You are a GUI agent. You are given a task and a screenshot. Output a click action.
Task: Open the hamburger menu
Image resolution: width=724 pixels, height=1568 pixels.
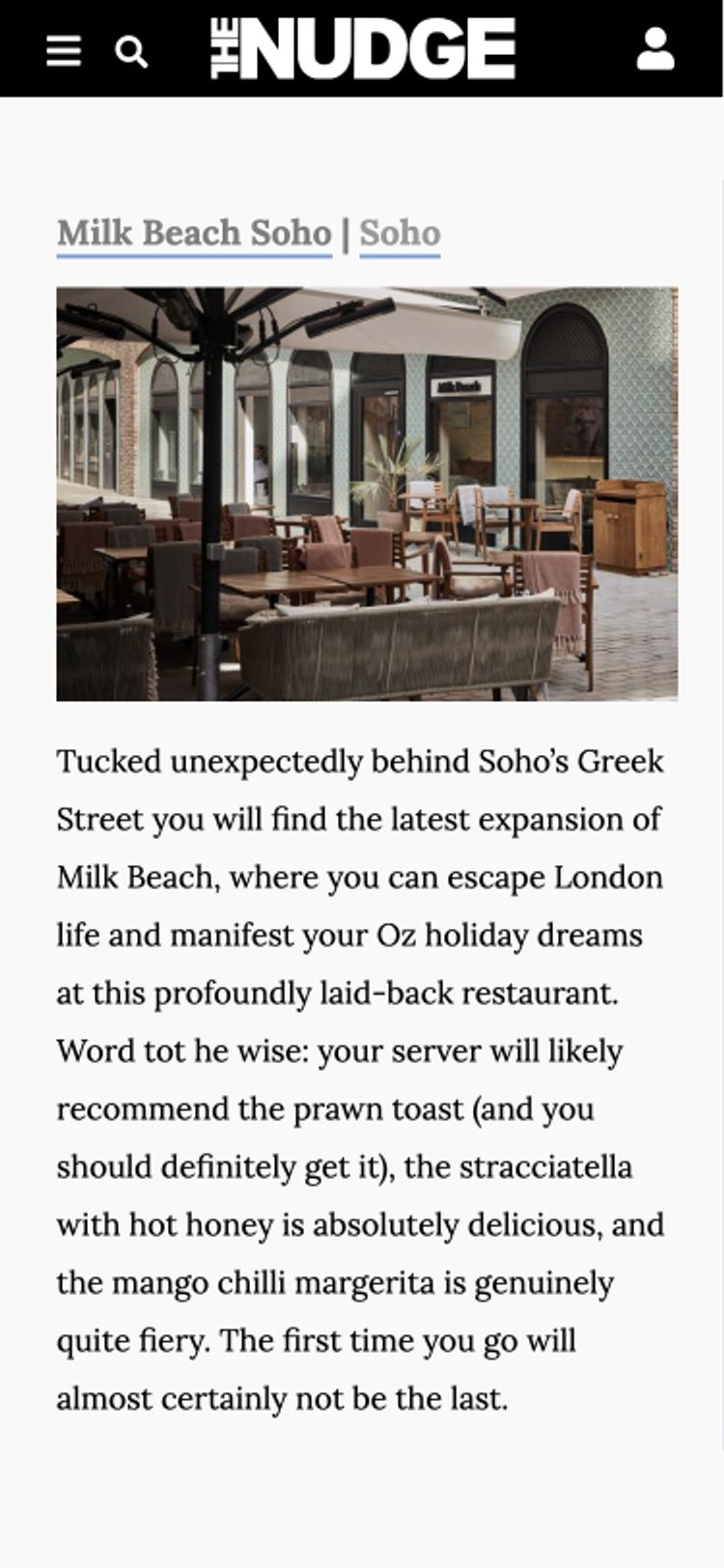(x=64, y=50)
